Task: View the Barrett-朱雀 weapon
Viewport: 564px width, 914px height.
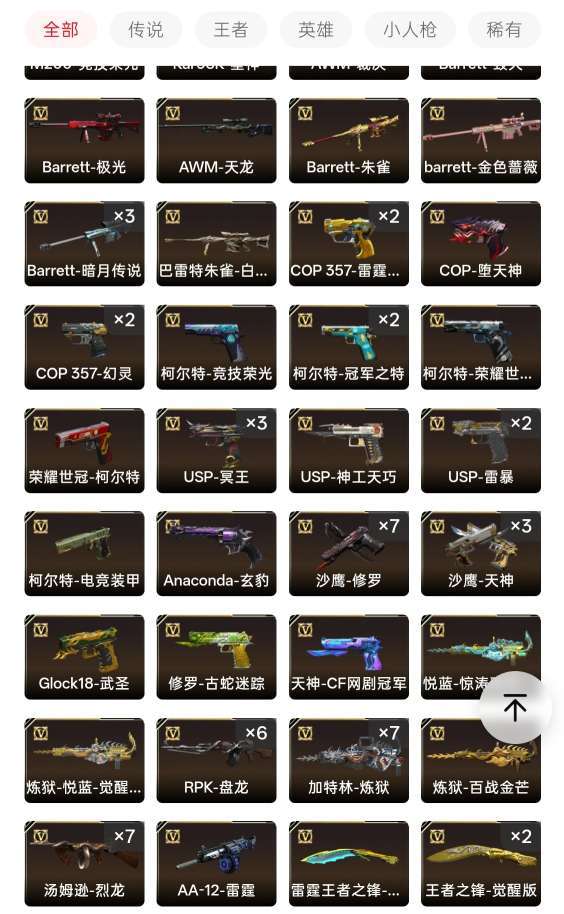Action: click(349, 140)
